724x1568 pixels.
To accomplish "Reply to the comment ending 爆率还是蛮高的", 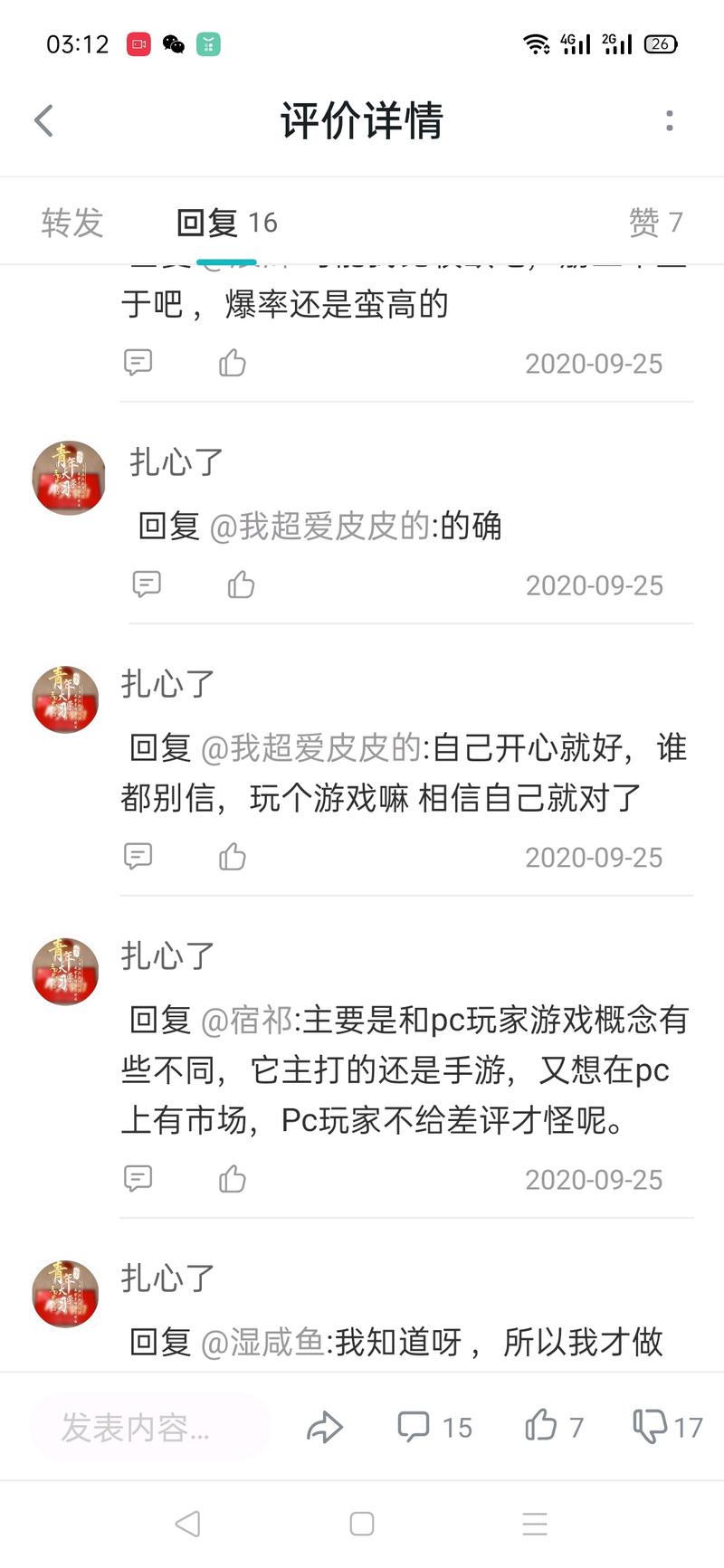I will (138, 363).
